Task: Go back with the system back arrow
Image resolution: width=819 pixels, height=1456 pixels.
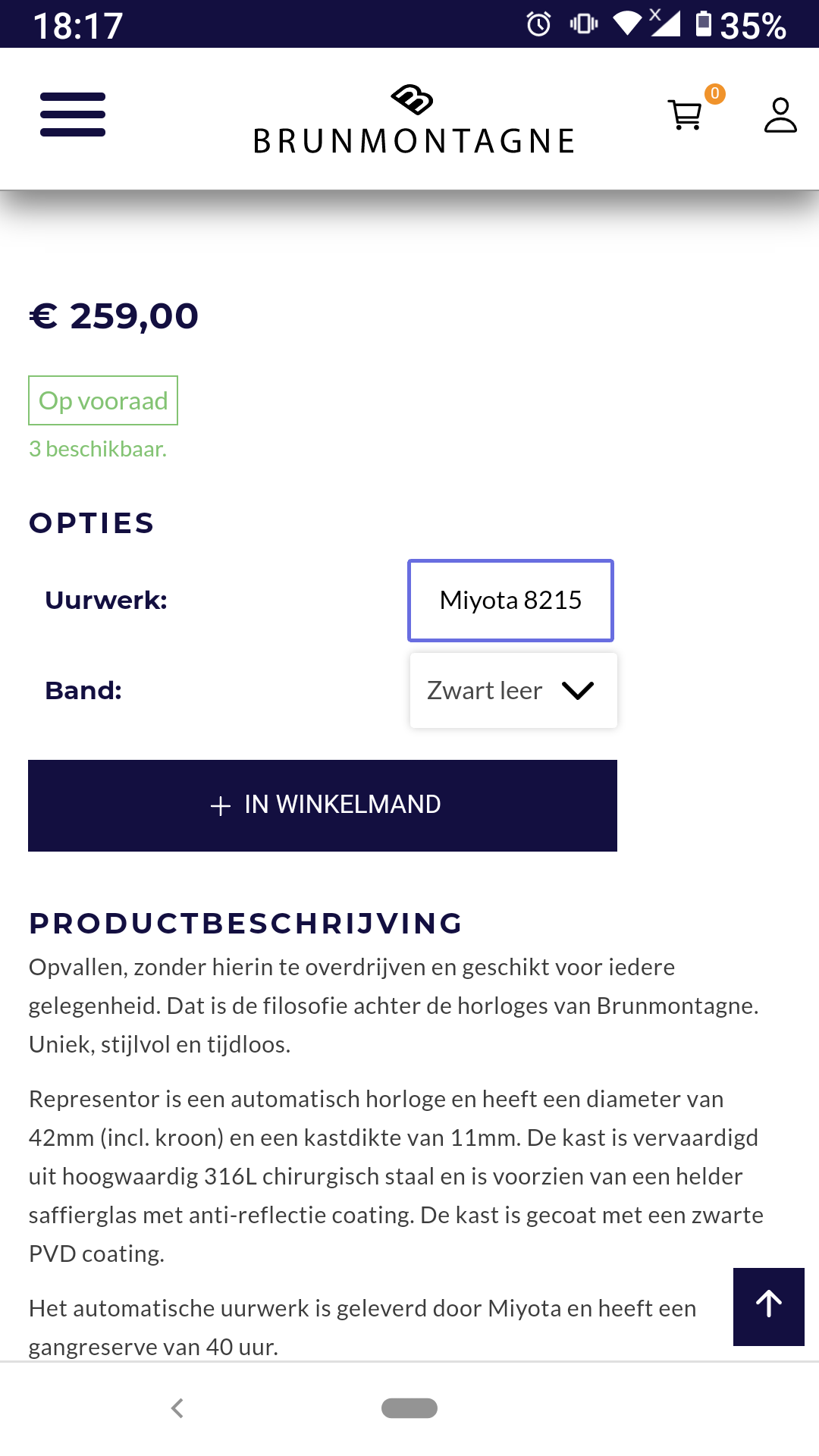Action: (177, 1408)
